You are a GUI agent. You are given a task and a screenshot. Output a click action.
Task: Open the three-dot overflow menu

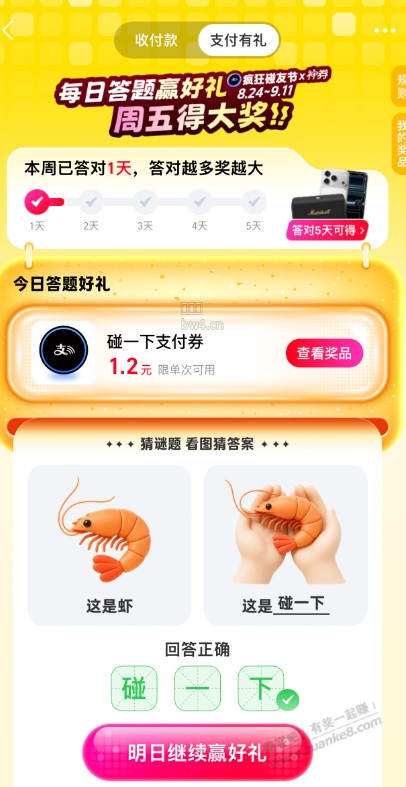385,31
